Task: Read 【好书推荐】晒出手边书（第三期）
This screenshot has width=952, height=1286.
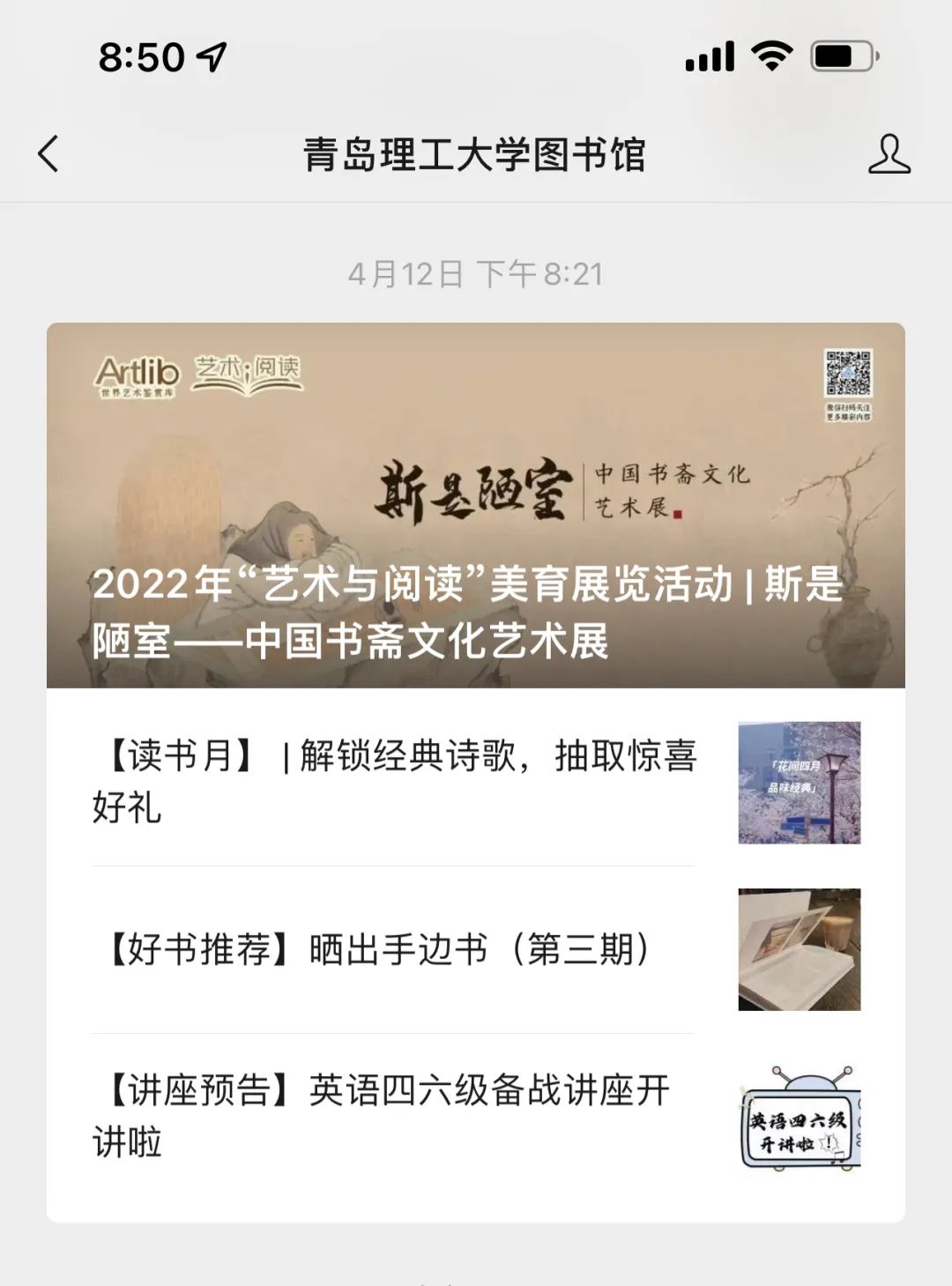Action: tap(379, 950)
